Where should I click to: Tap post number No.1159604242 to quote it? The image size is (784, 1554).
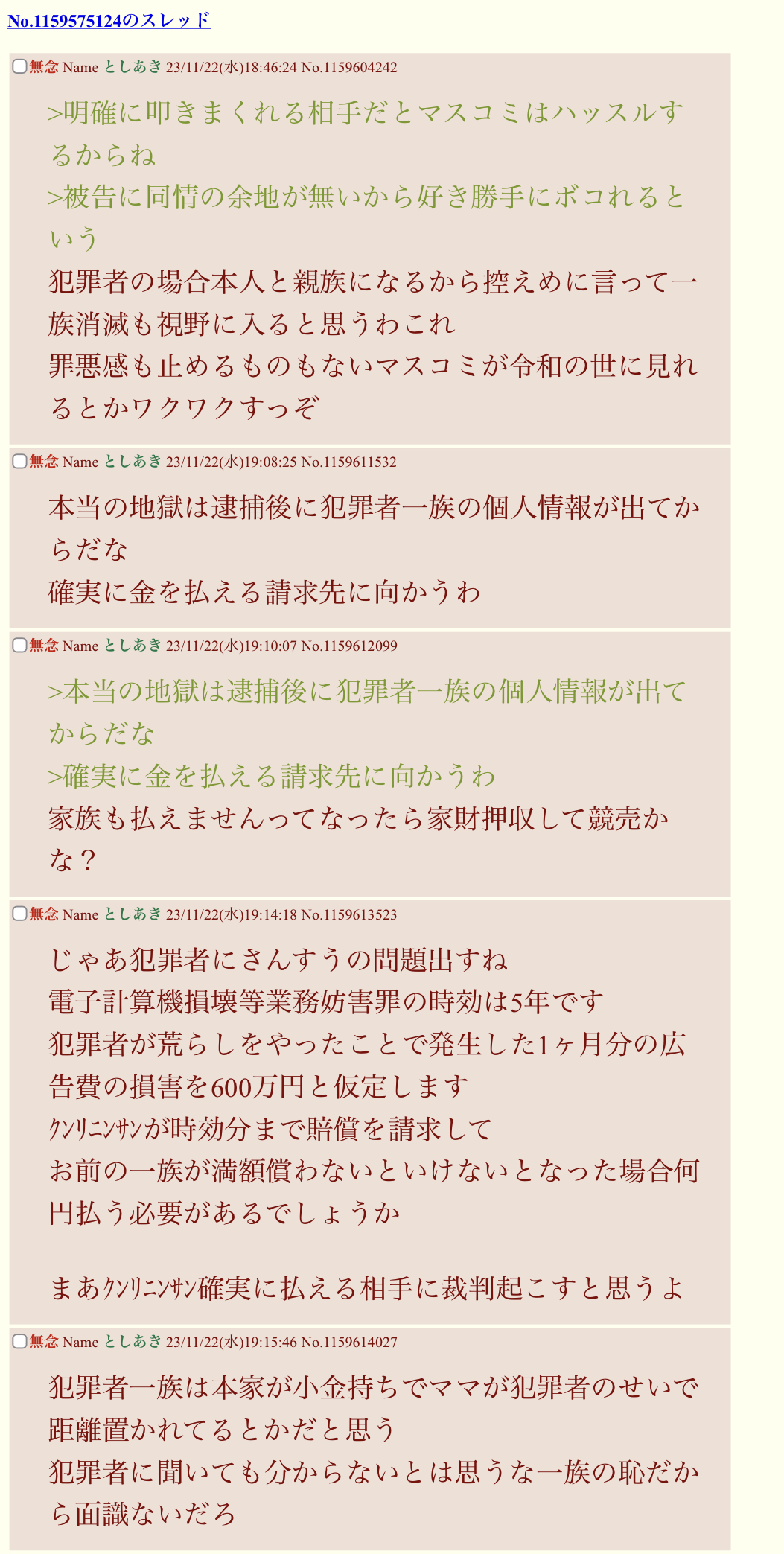[348, 68]
